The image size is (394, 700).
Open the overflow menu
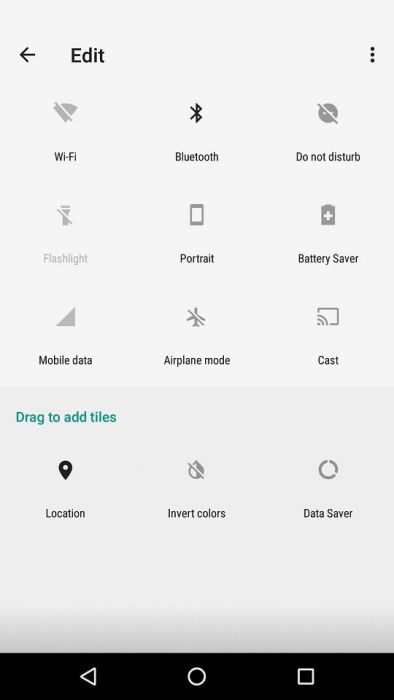[372, 55]
